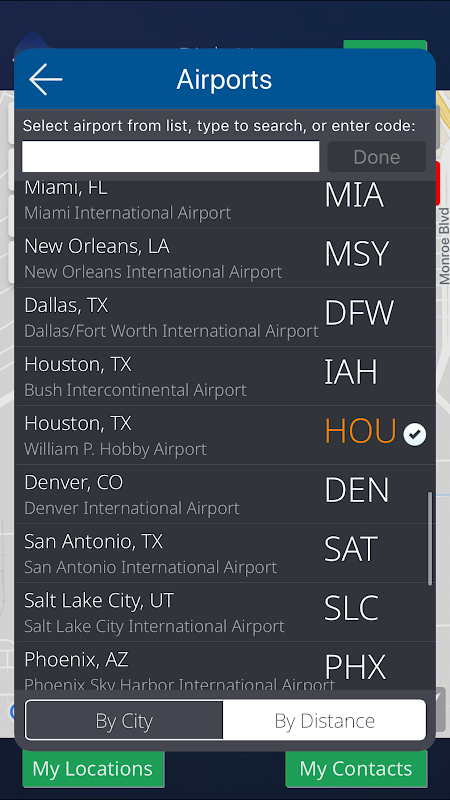Tap the Done button
This screenshot has height=800, width=450.
377,157
